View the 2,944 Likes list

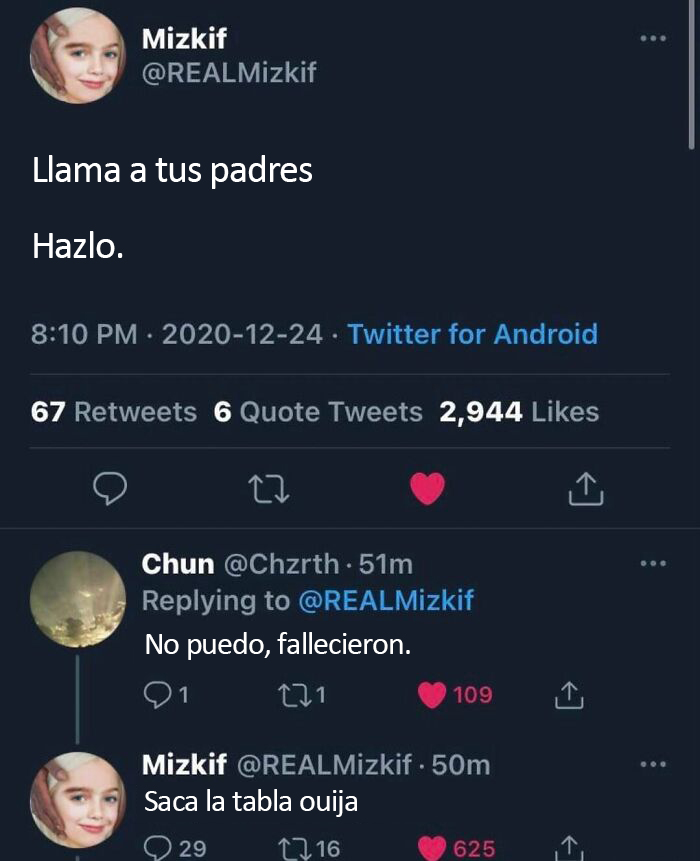[519, 412]
